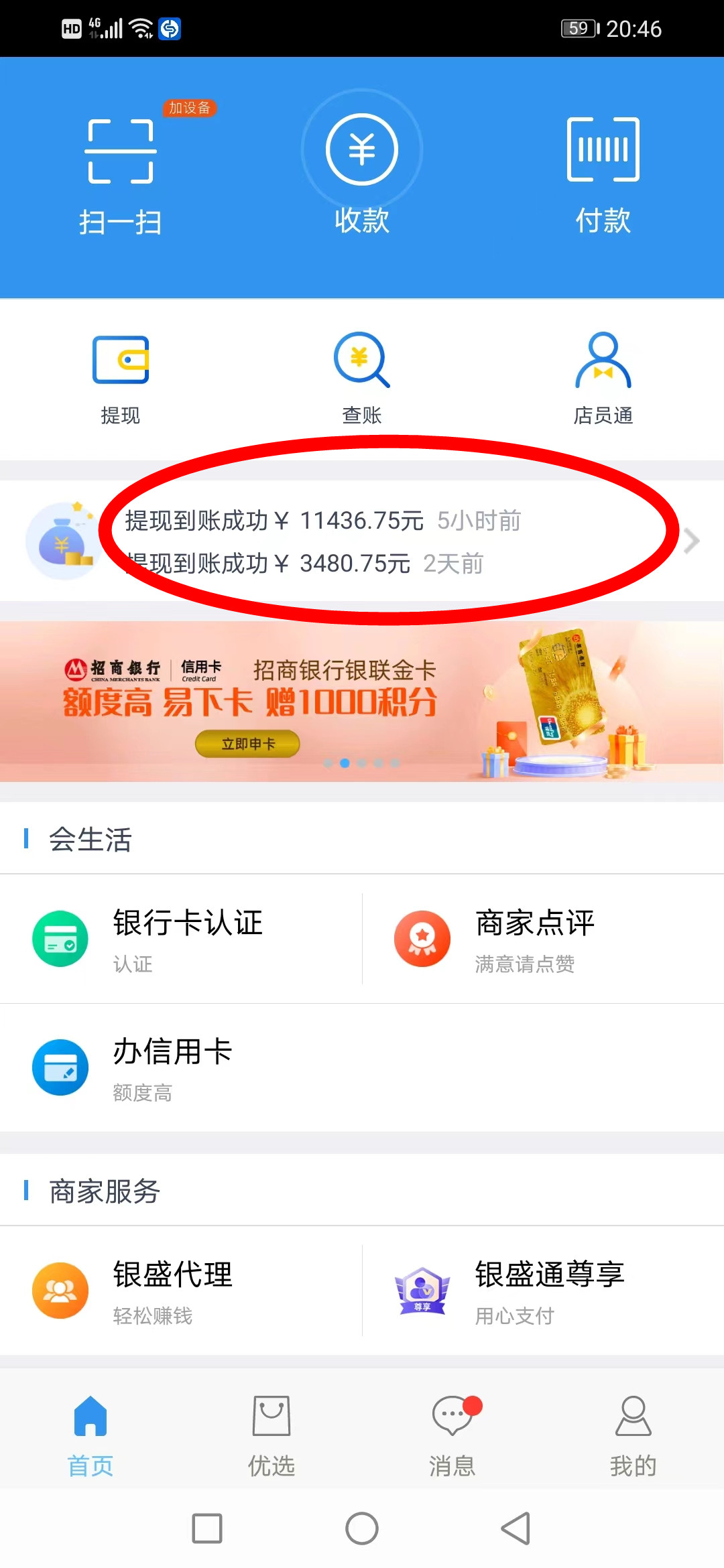The width and height of the screenshot is (724, 1568).
Task: Open 提现 withdrawal
Action: 121,379
